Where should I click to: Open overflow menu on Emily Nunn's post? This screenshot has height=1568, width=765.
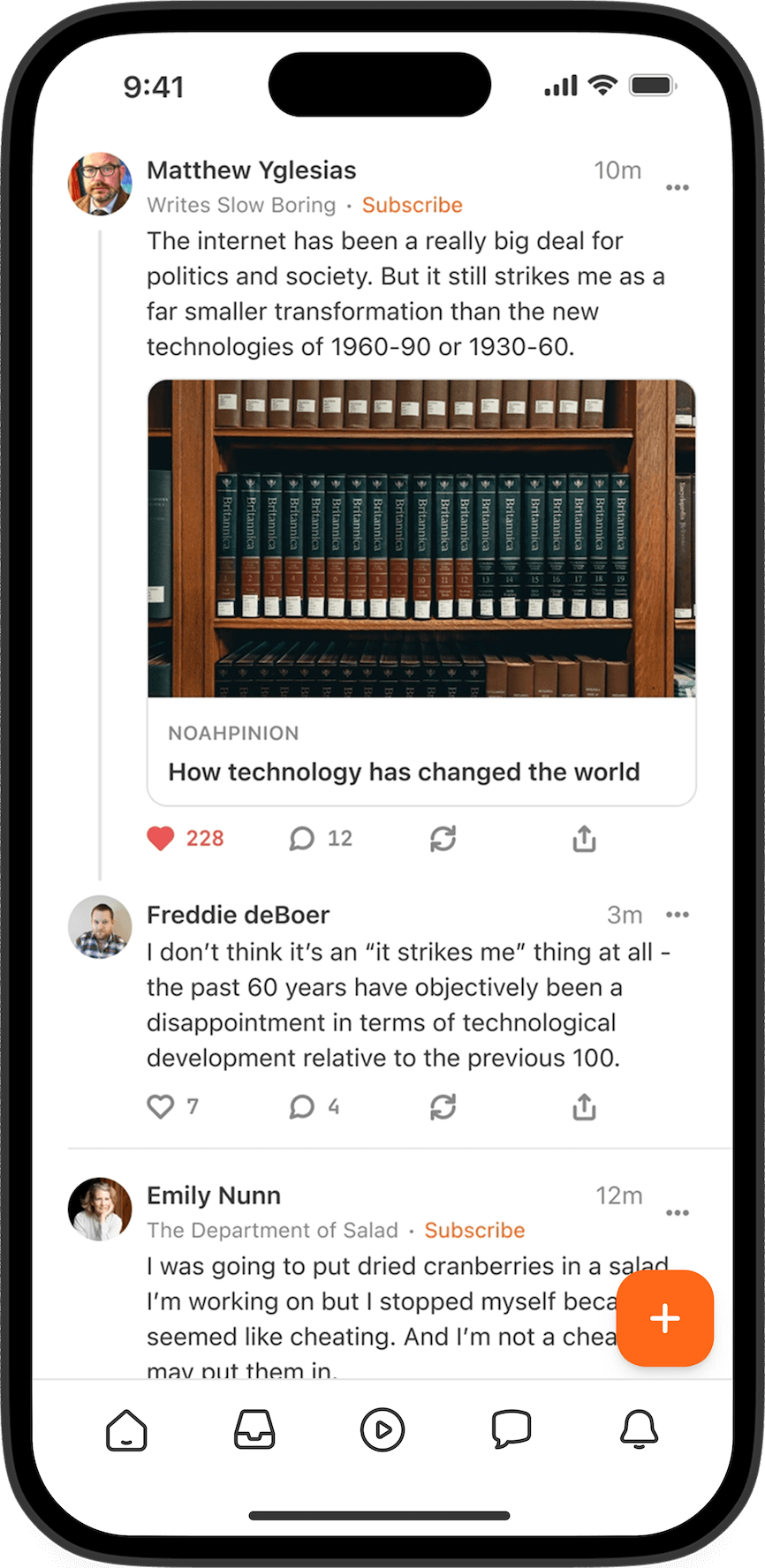tap(677, 1212)
